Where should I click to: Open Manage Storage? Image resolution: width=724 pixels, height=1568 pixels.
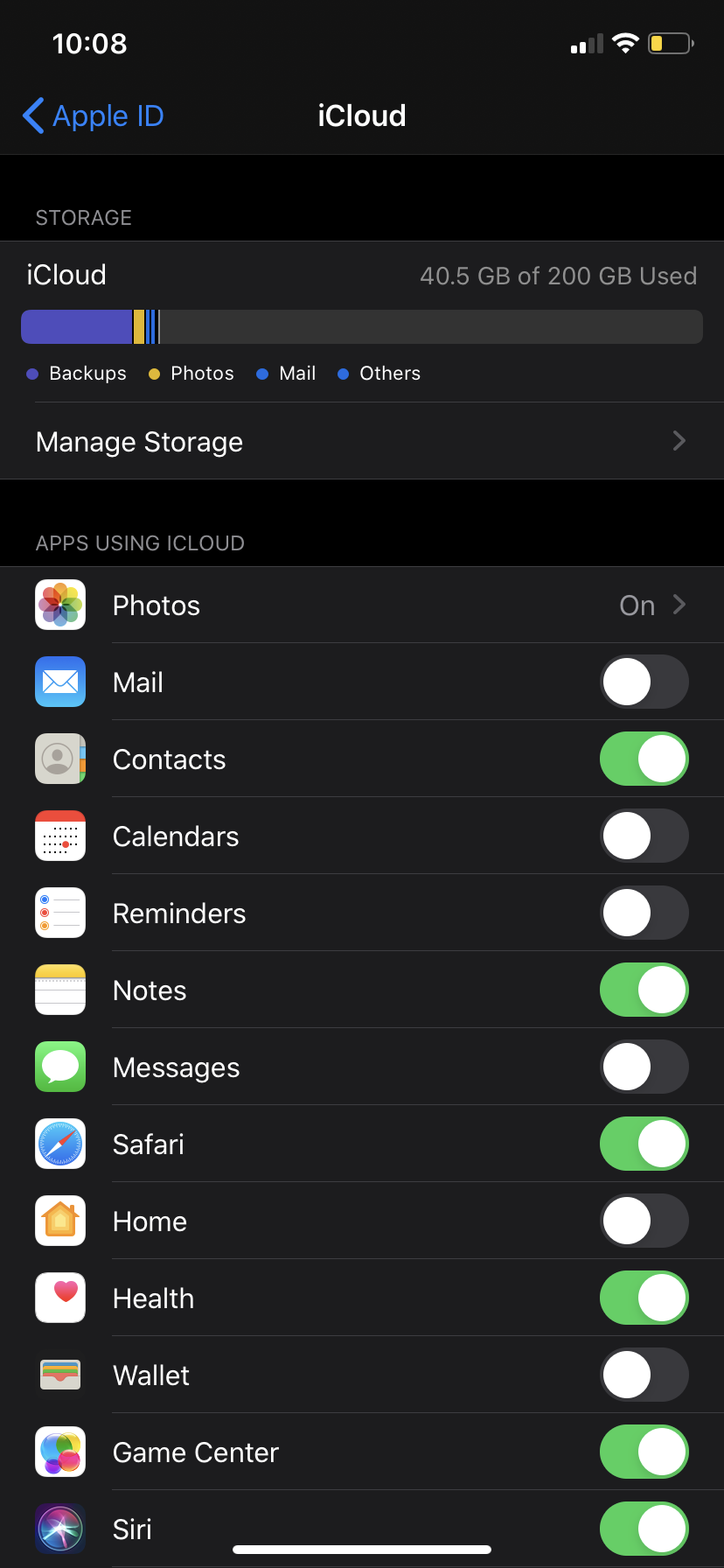tap(360, 442)
